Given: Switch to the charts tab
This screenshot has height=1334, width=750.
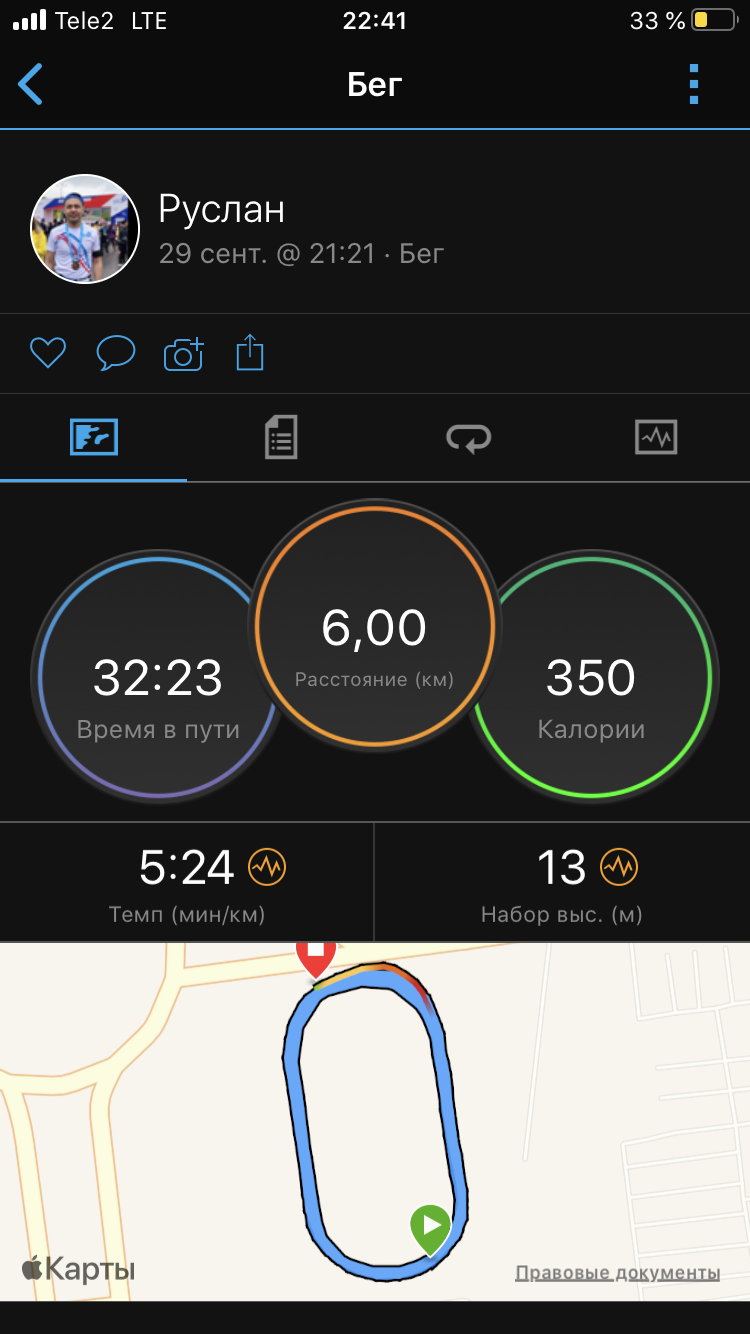Looking at the screenshot, I should tap(656, 438).
